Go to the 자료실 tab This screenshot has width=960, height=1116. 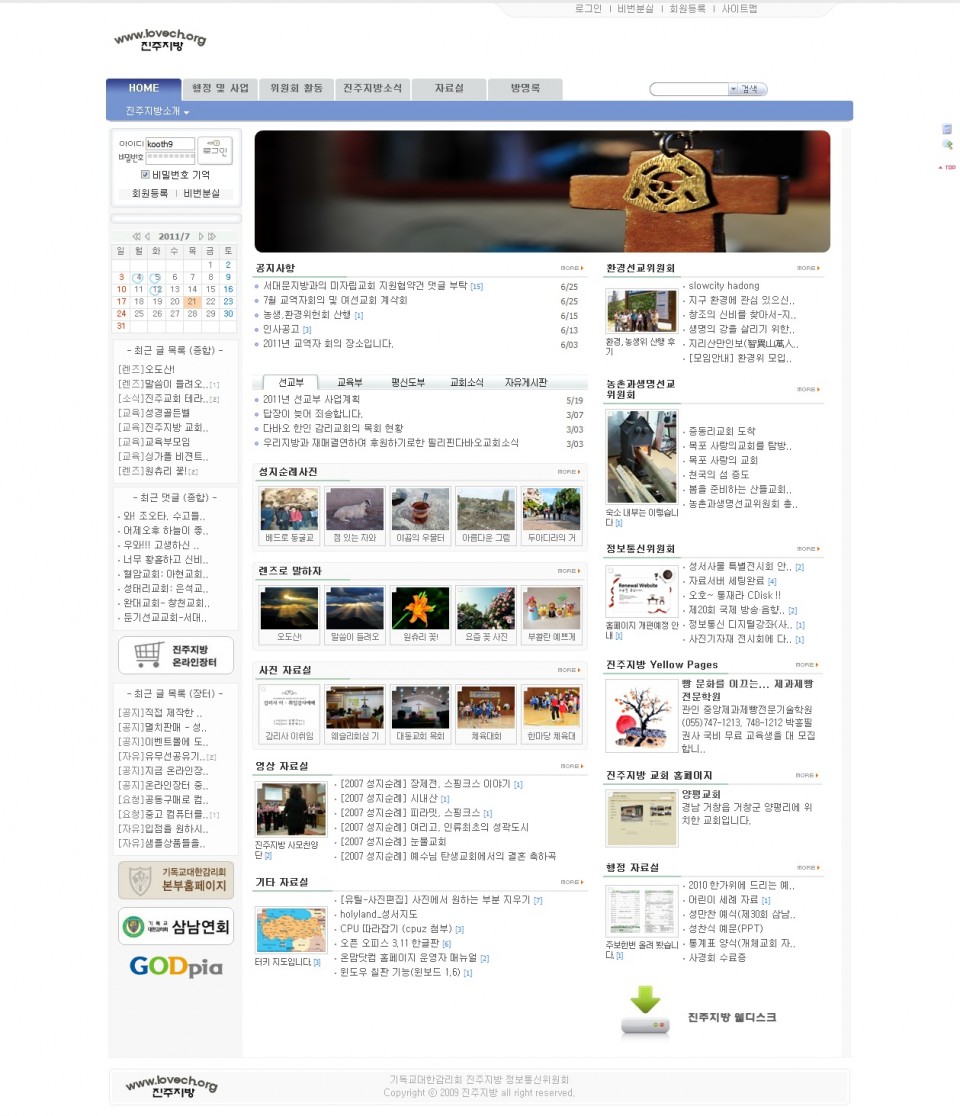449,89
